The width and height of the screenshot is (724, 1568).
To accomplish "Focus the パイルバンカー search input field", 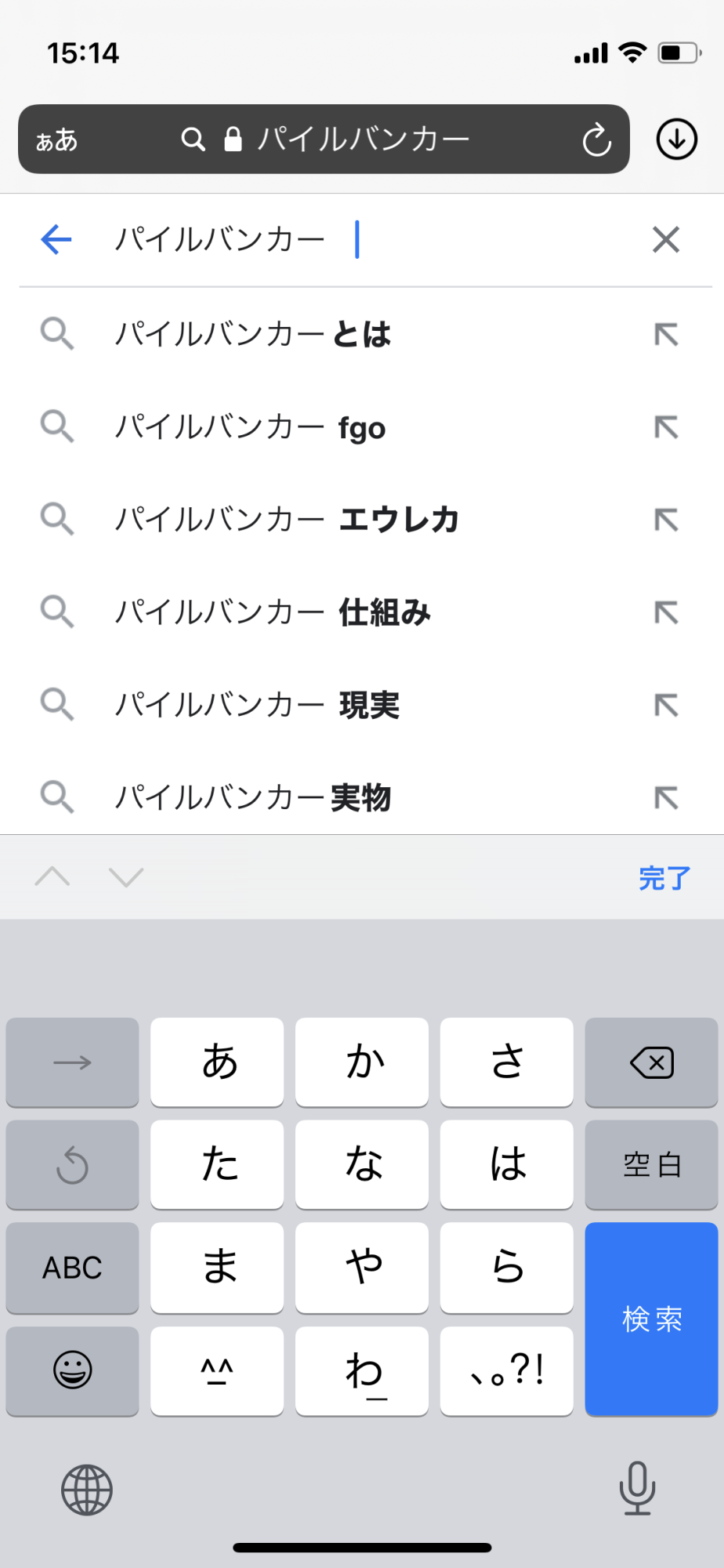I will pos(376,239).
